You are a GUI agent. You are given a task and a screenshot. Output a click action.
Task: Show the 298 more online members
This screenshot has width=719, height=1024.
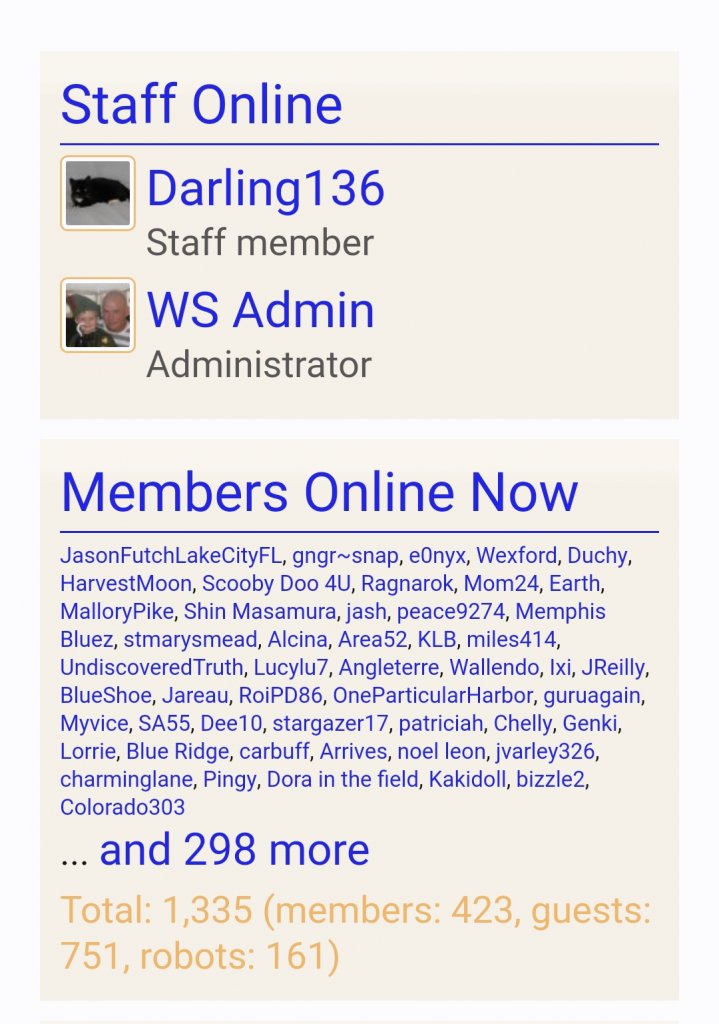pyautogui.click(x=234, y=850)
